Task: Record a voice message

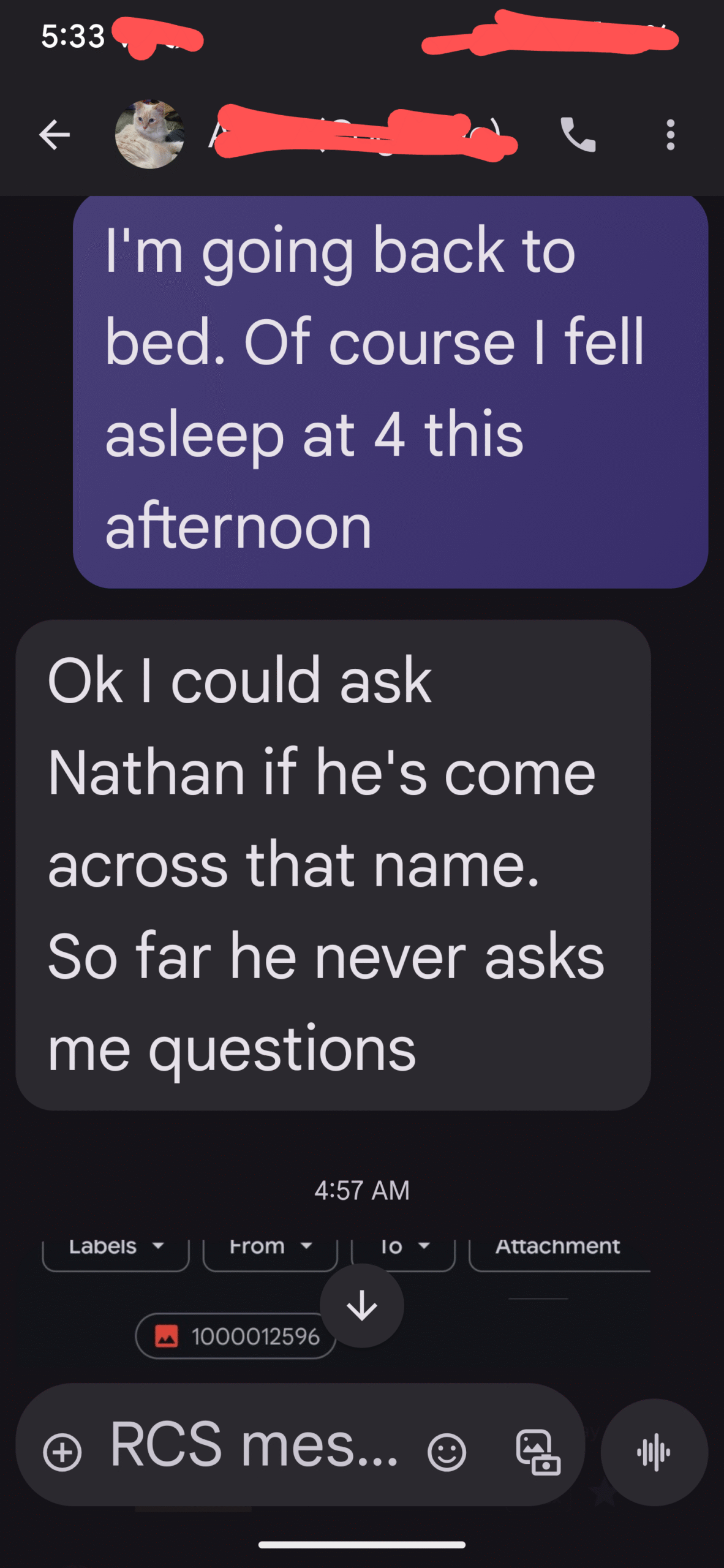Action: [x=654, y=1452]
